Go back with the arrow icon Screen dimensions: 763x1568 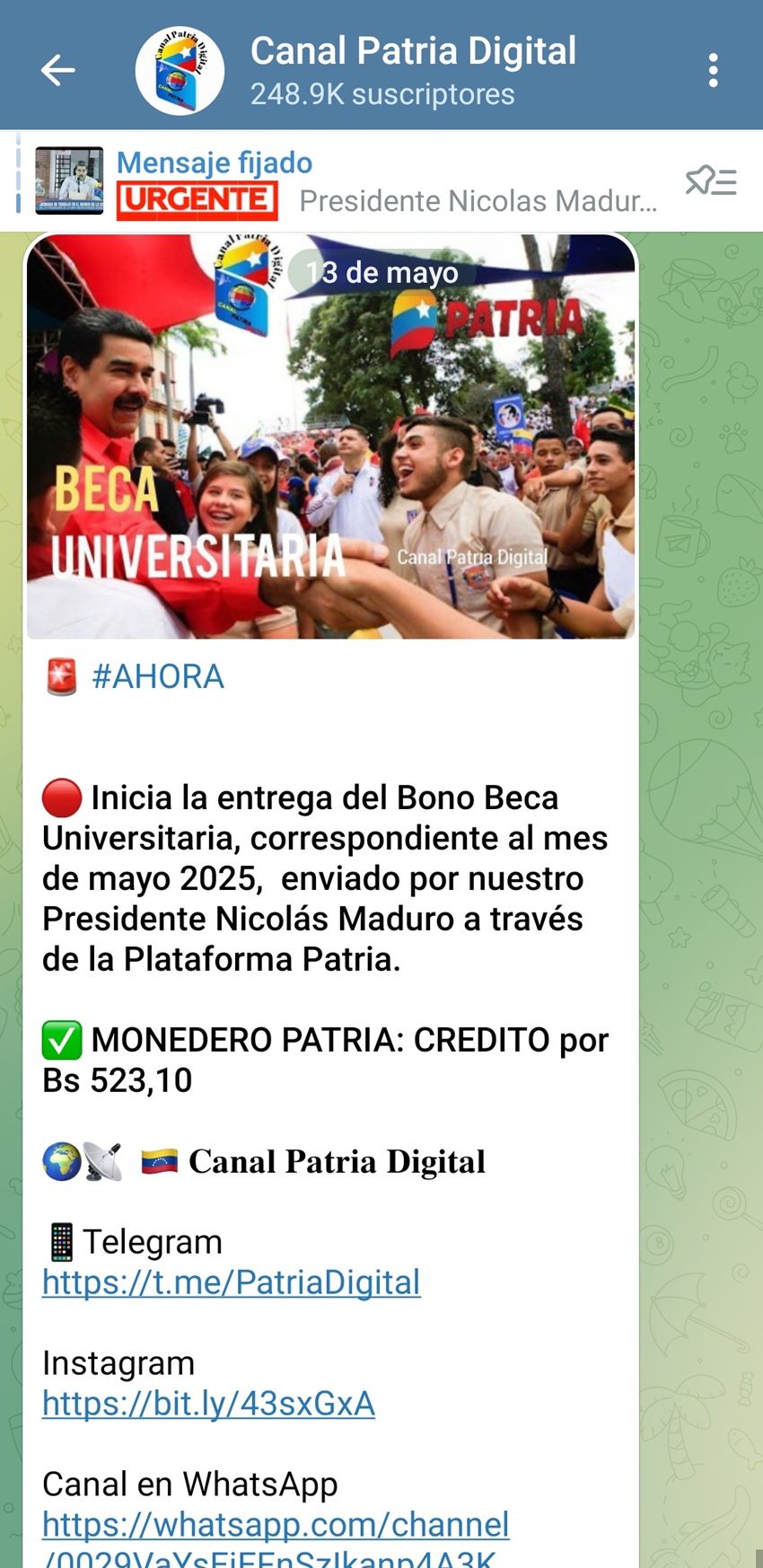point(57,69)
